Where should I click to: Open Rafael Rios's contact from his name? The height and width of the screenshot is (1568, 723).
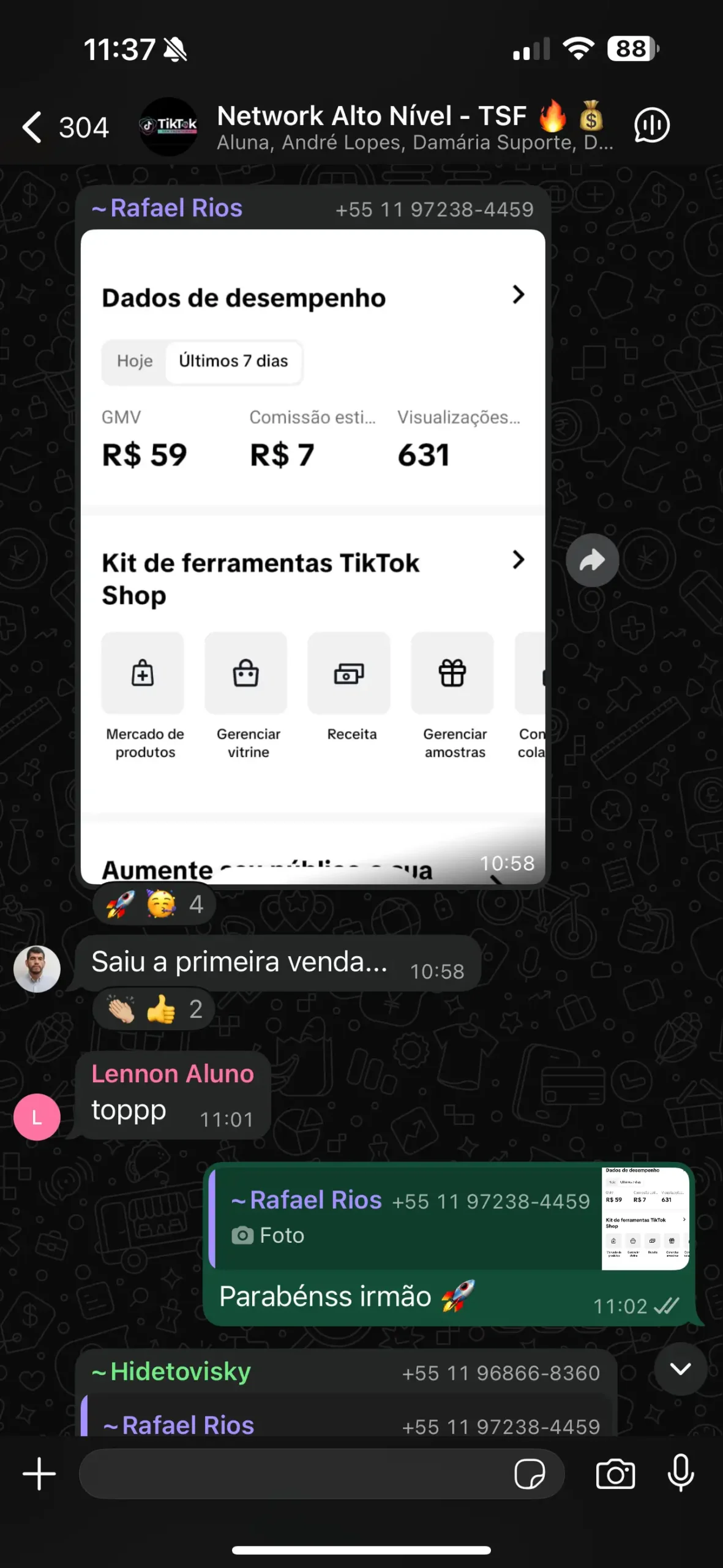point(175,208)
